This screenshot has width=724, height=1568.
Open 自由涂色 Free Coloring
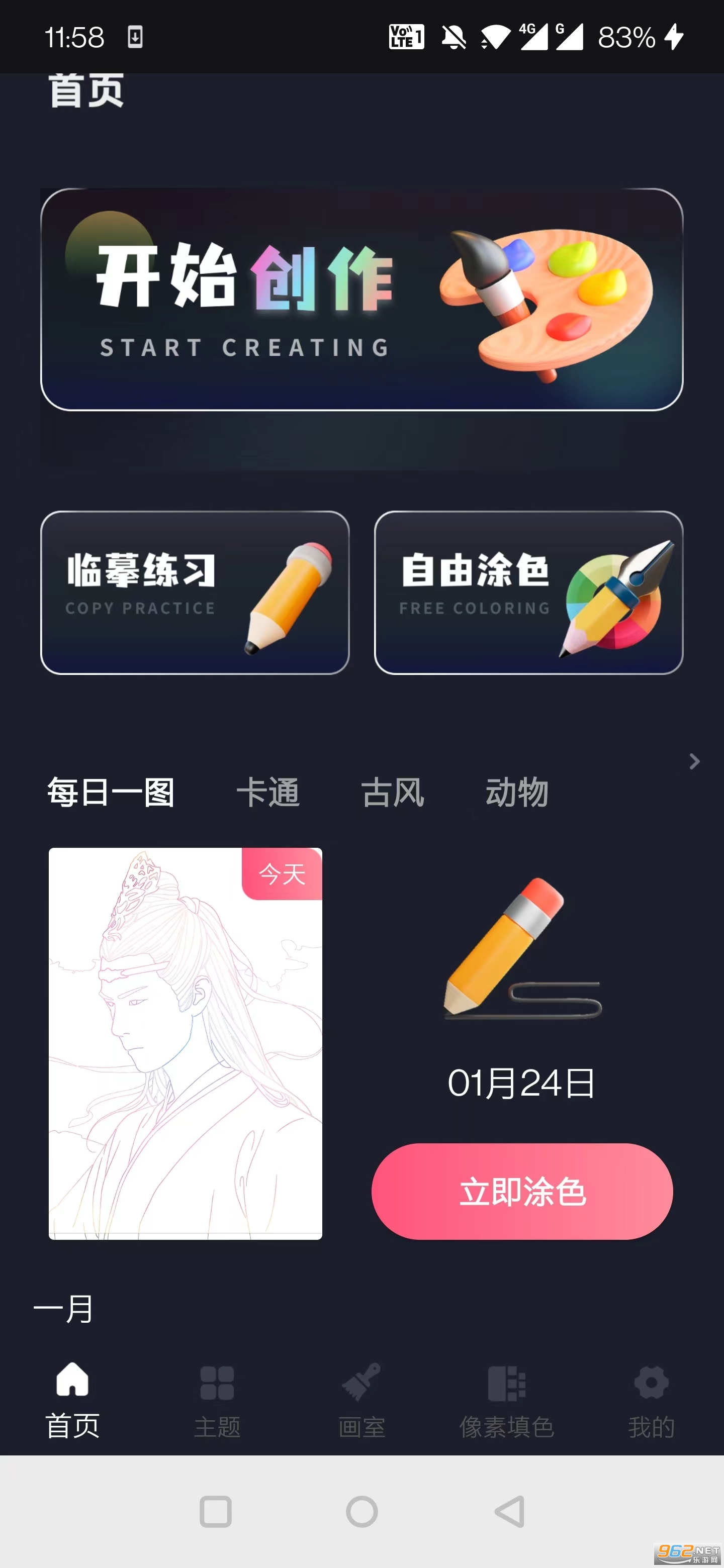click(528, 592)
